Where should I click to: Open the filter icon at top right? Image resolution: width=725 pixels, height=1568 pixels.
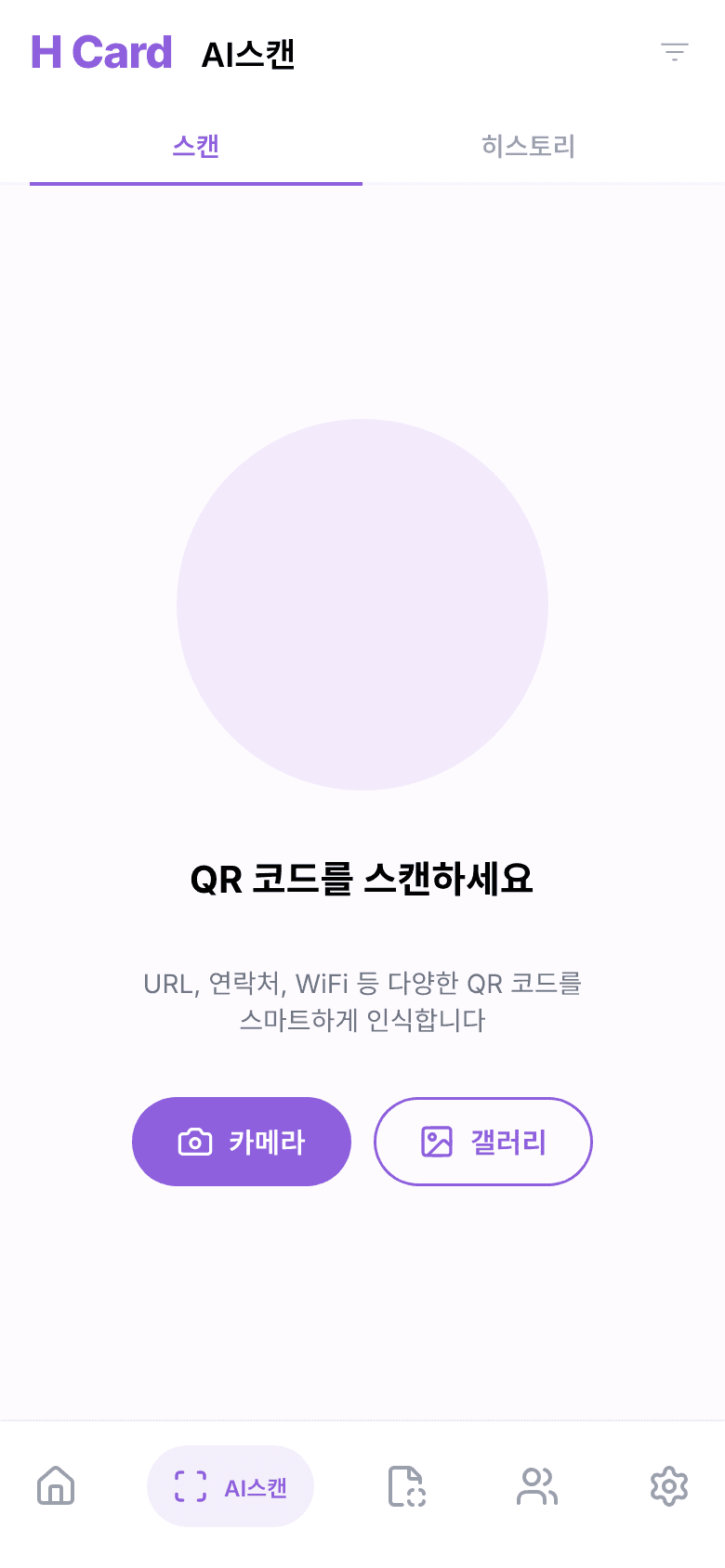[x=673, y=52]
